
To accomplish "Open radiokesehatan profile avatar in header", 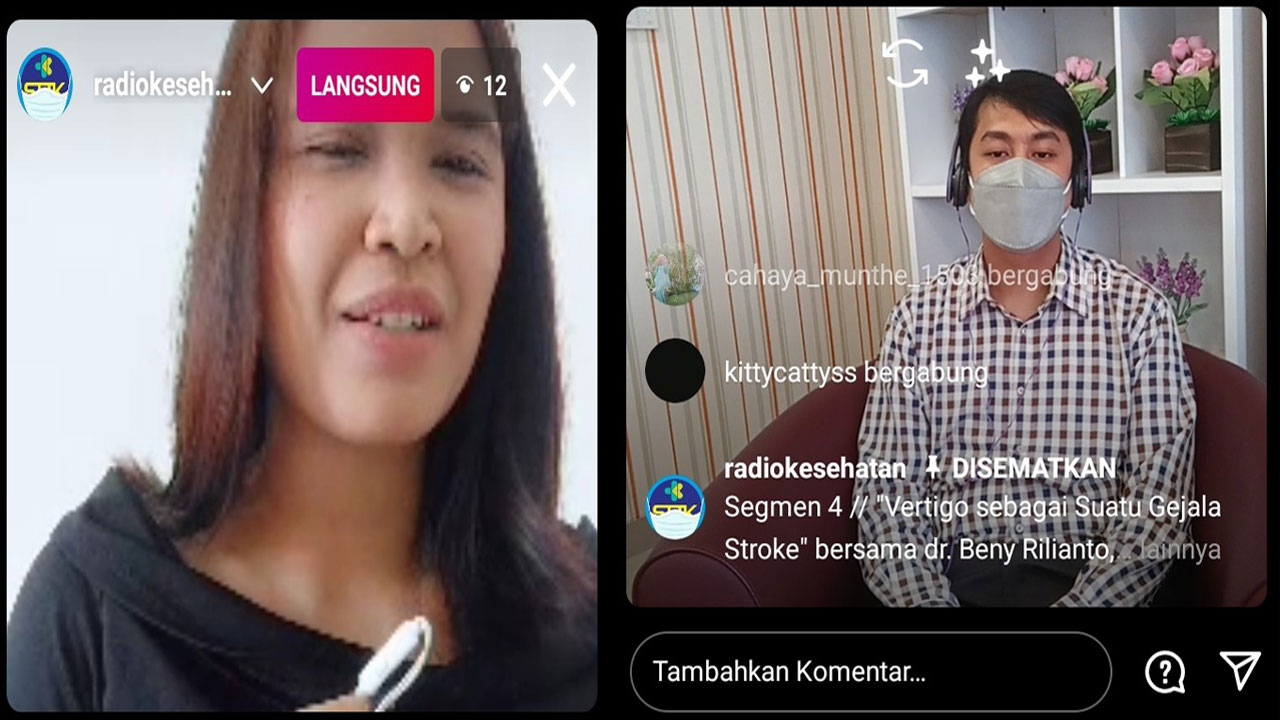I will [x=45, y=85].
